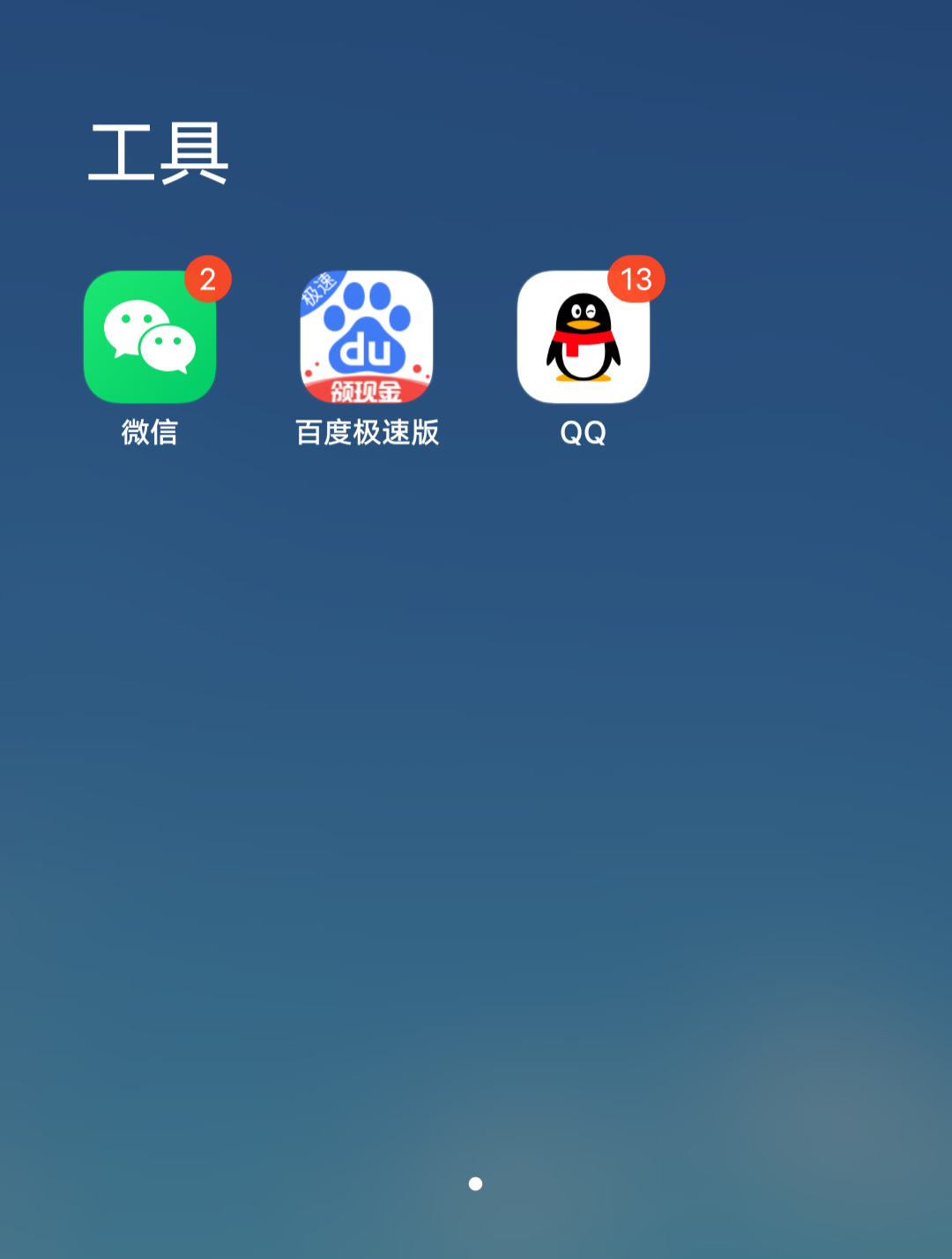Tap the red badge on the QQ icon
Viewport: 952px width, 1259px height.
(636, 278)
